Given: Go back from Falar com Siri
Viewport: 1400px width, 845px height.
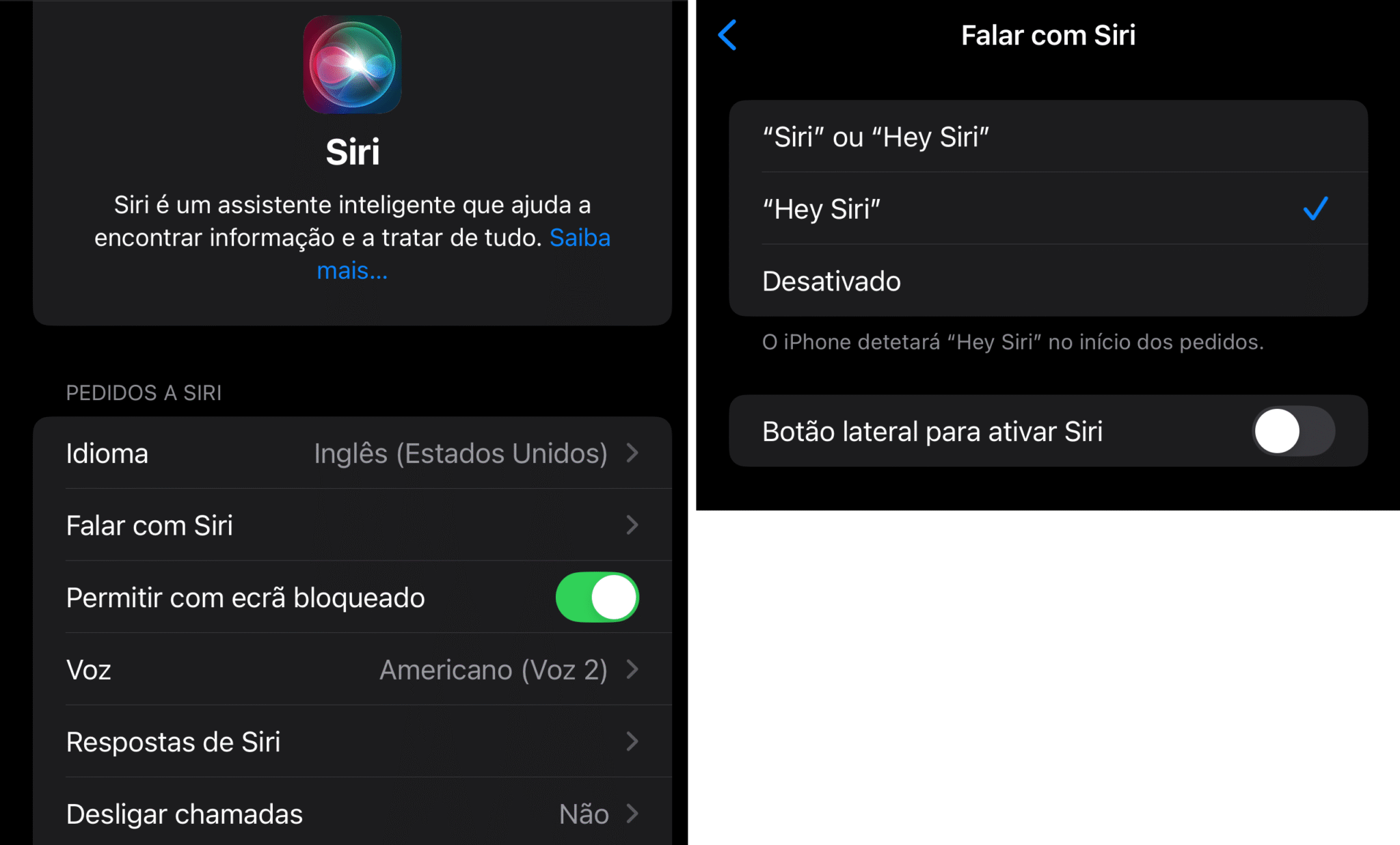Looking at the screenshot, I should pyautogui.click(x=727, y=35).
